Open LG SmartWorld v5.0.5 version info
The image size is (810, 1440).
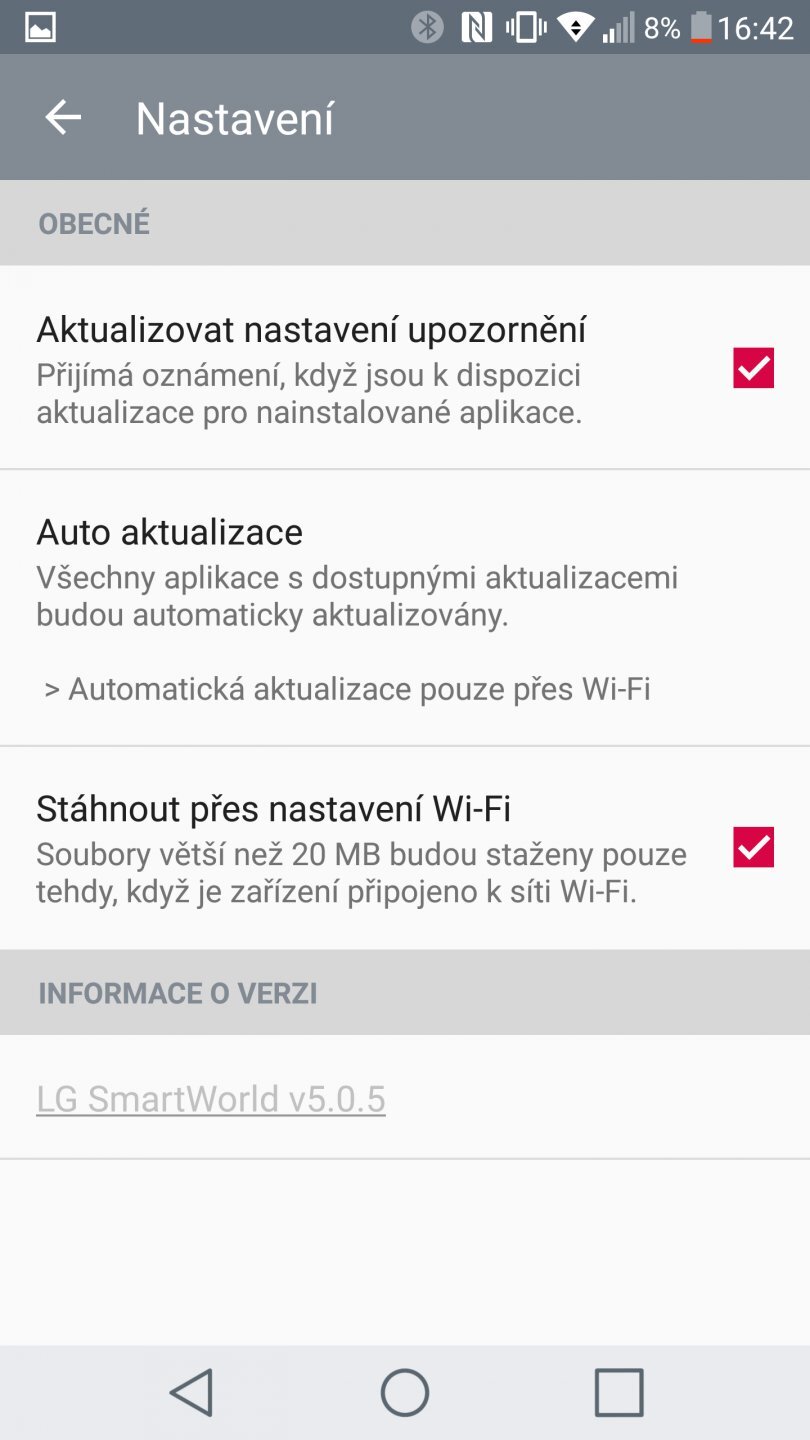click(211, 1098)
